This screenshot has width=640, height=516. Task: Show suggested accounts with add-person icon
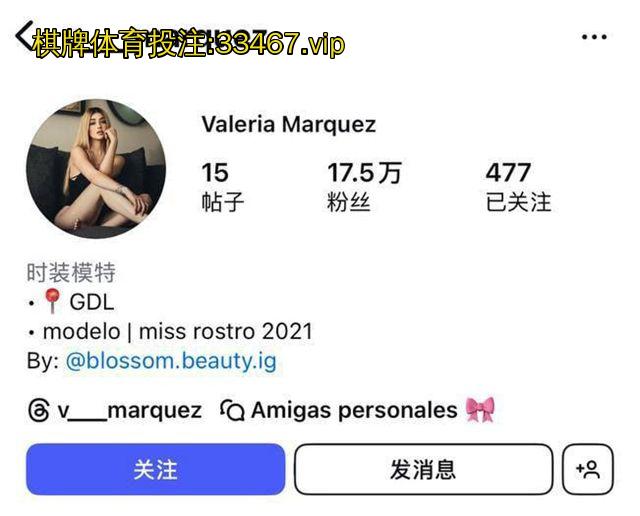pyautogui.click(x=588, y=469)
